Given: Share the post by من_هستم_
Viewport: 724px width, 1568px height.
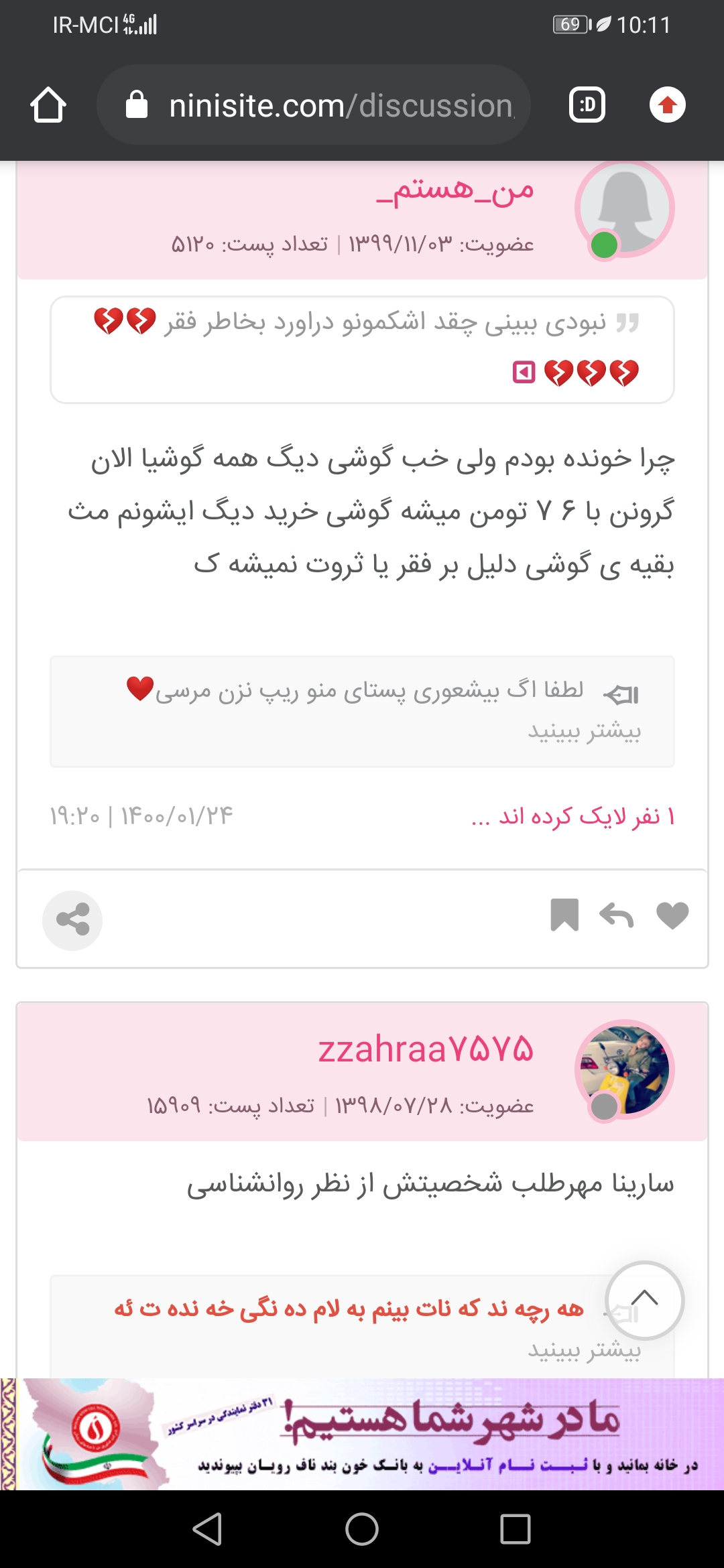Looking at the screenshot, I should tap(72, 920).
